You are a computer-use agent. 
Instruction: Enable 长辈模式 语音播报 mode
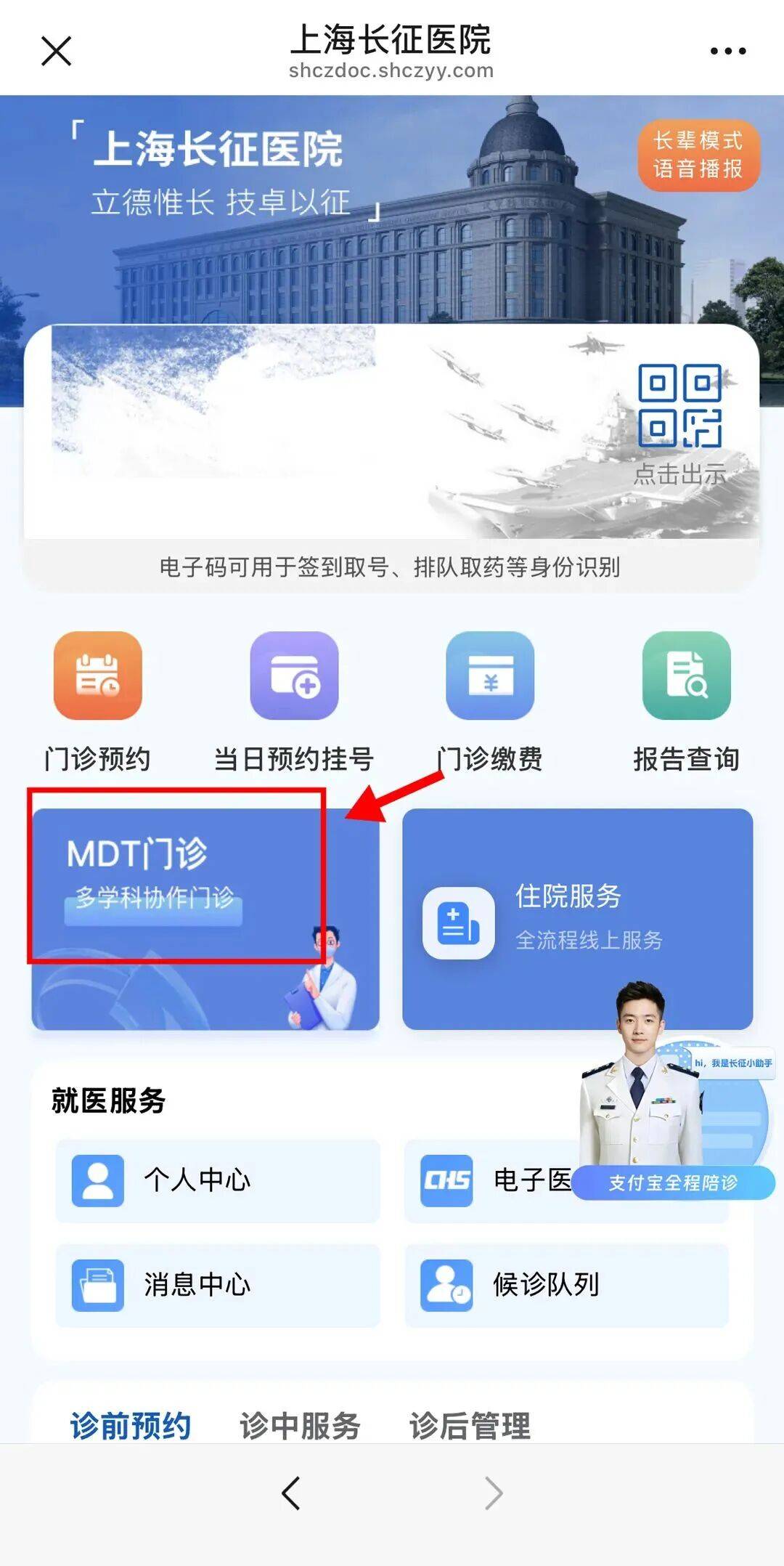(x=698, y=155)
